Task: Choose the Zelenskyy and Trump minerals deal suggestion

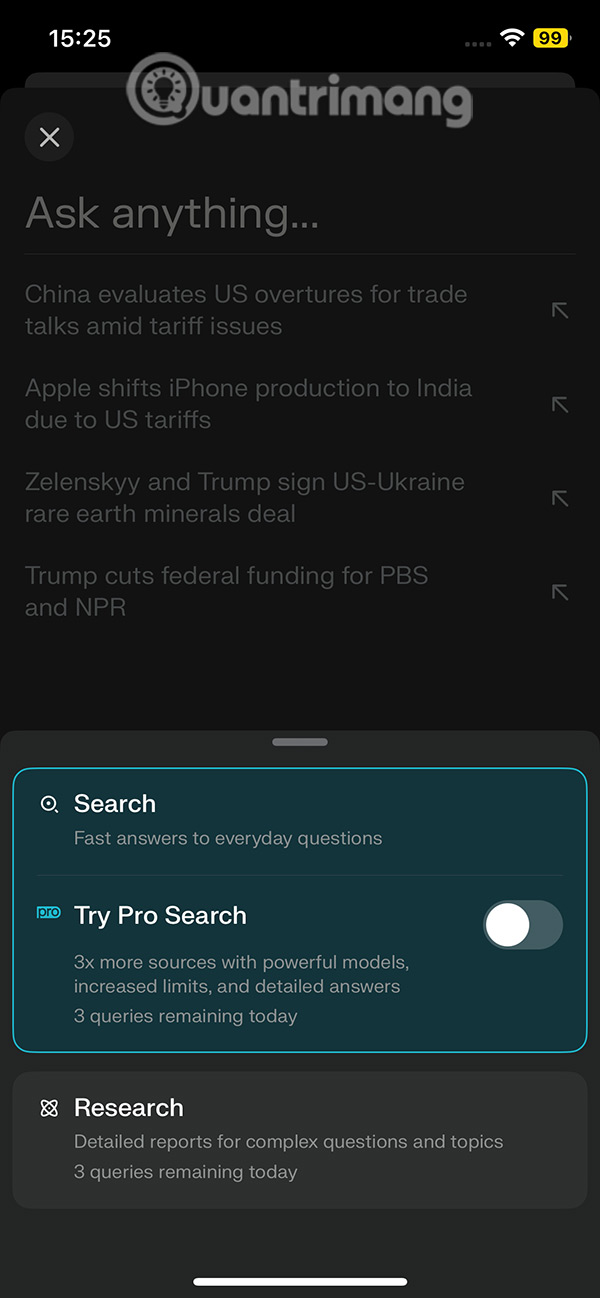Action: (245, 498)
